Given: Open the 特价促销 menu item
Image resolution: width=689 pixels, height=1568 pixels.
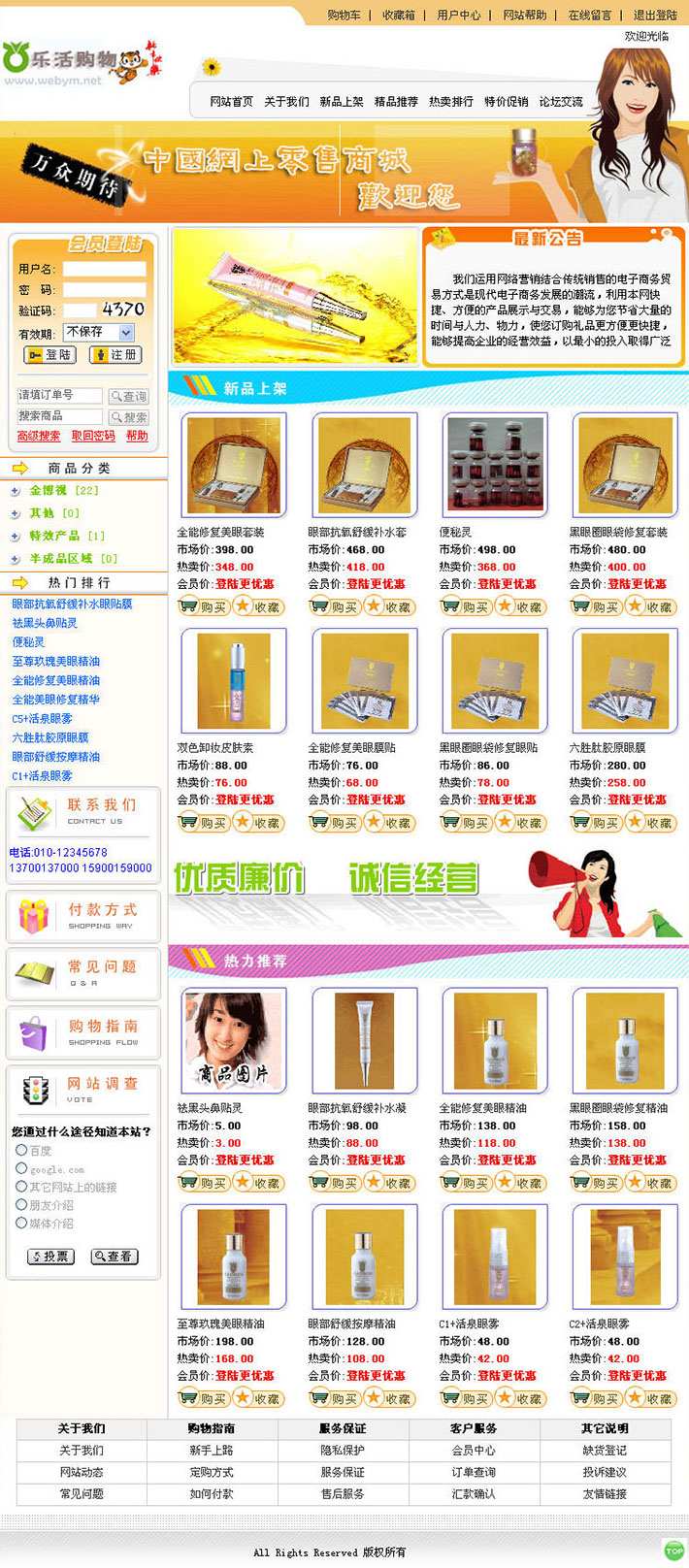Looking at the screenshot, I should 506,102.
